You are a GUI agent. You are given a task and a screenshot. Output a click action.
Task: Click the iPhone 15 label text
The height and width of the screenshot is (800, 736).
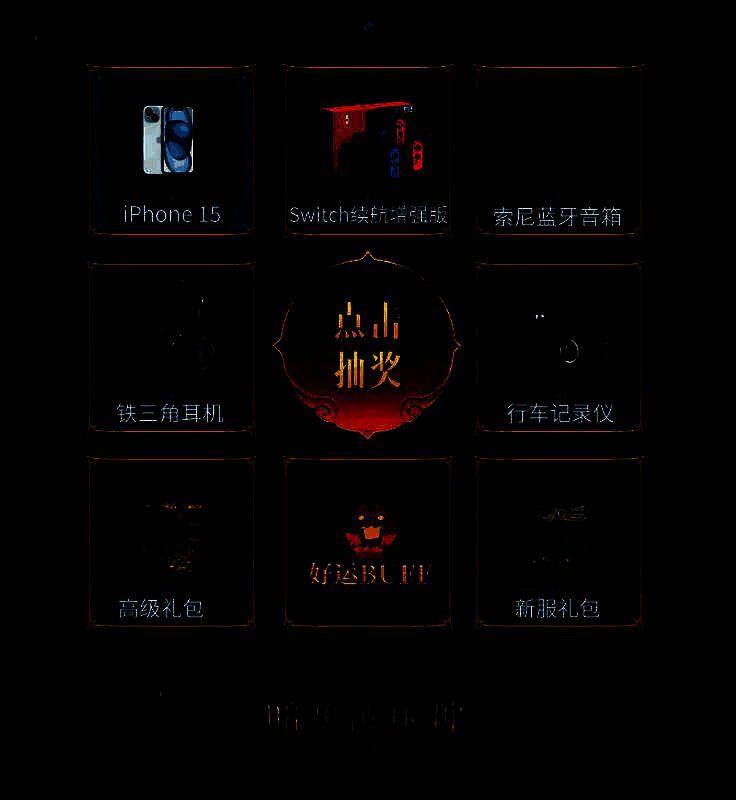tap(170, 212)
